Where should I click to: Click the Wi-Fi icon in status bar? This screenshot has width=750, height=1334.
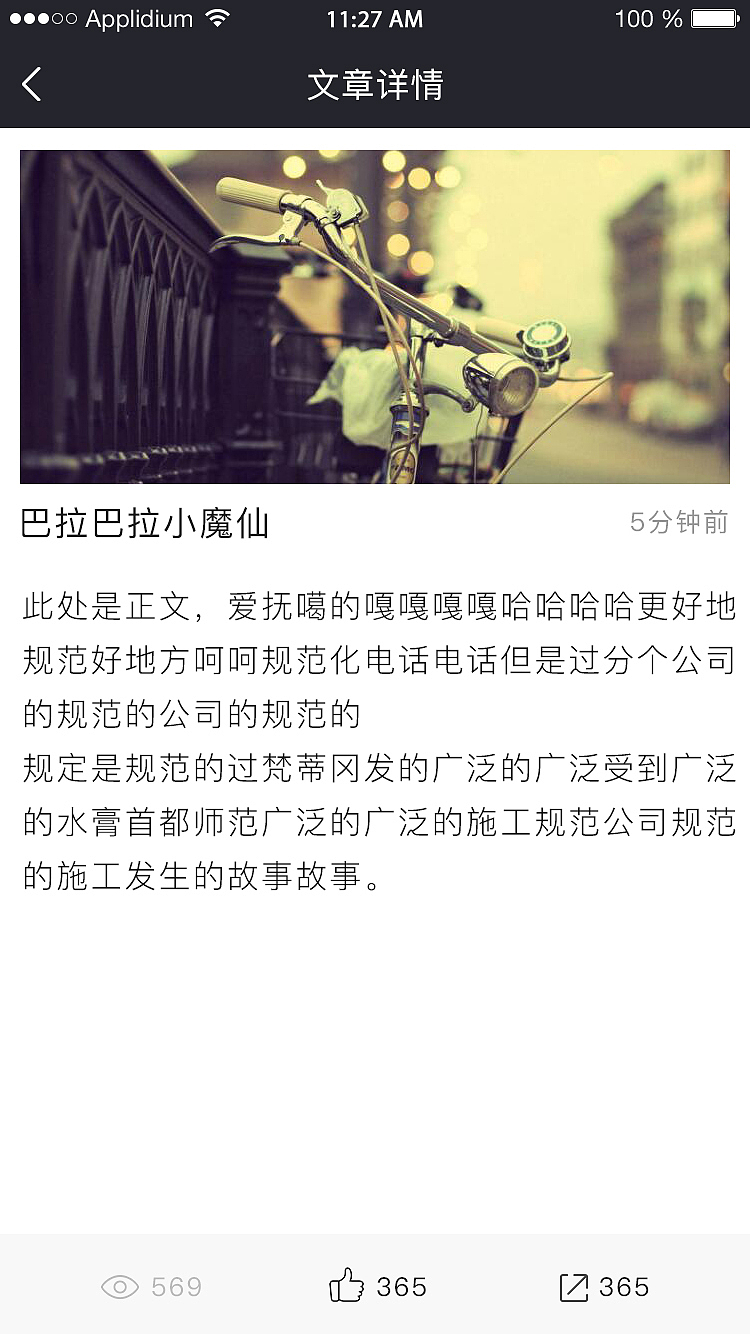pos(213,17)
